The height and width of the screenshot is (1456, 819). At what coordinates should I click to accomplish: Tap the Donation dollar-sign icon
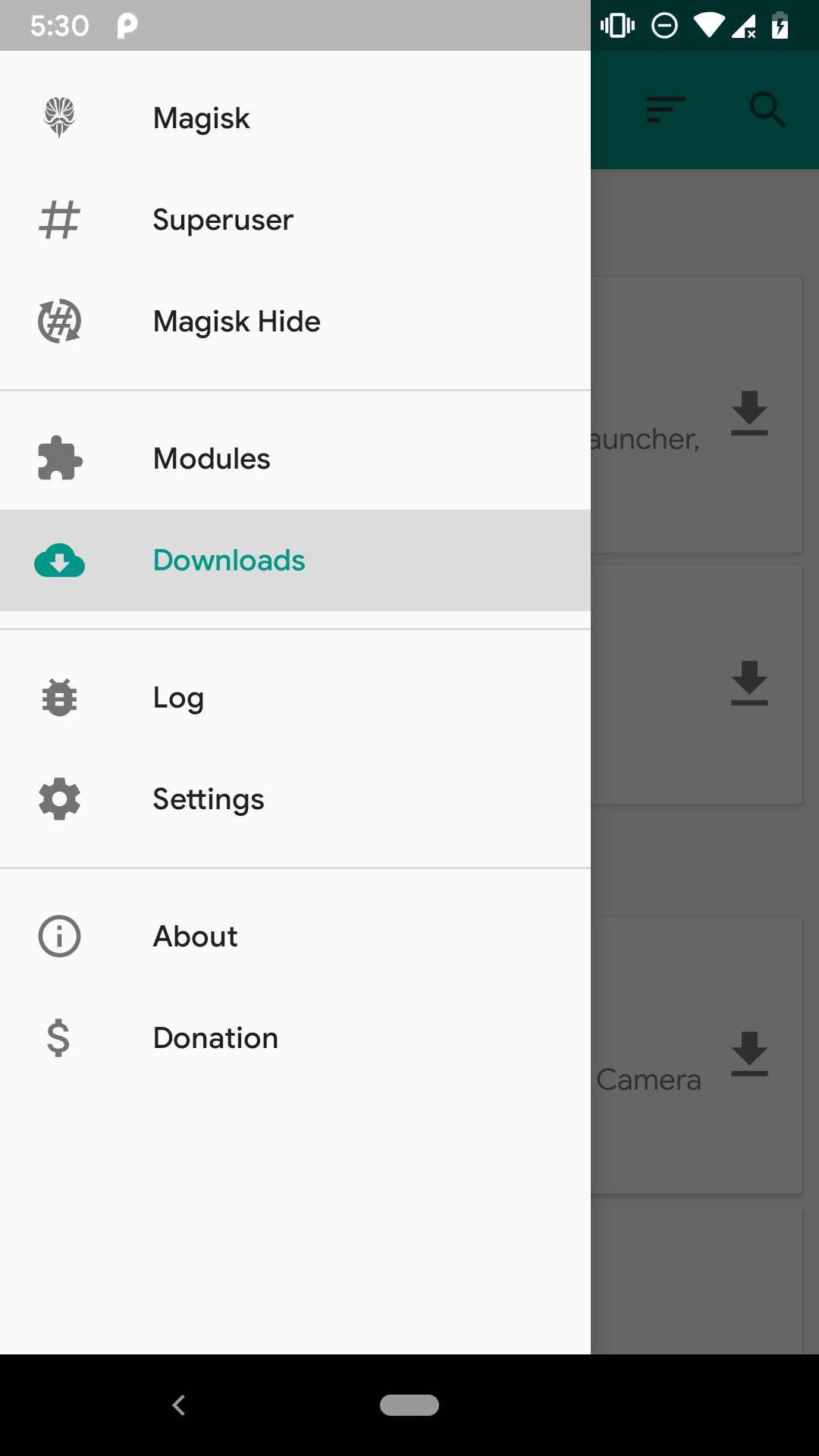(58, 1038)
